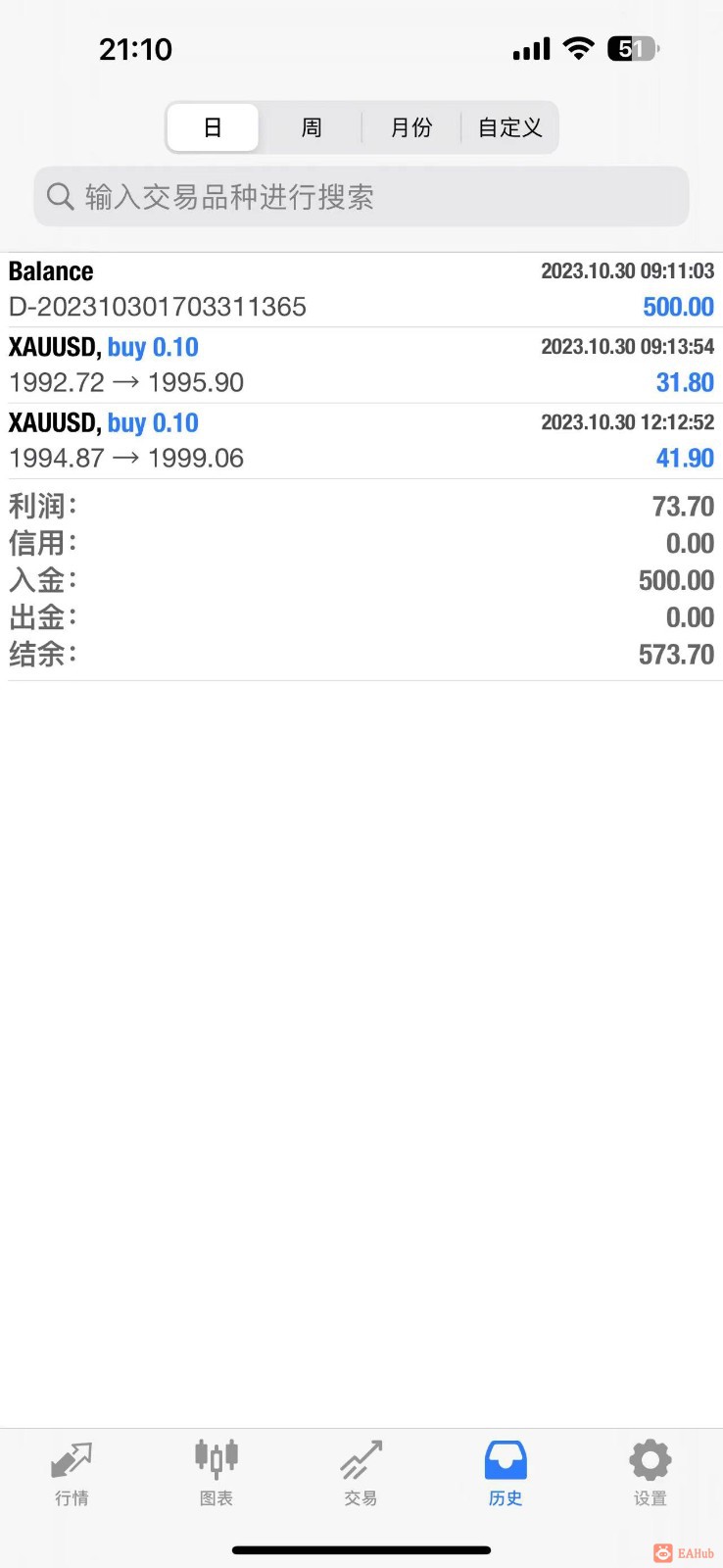Screen dimensions: 723x1568
Task: Select the 日 (day) period tab
Action: [x=213, y=127]
